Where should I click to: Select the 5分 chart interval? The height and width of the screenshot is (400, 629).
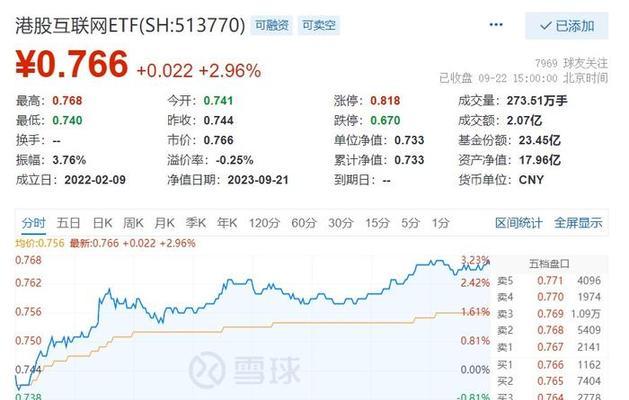(x=411, y=222)
